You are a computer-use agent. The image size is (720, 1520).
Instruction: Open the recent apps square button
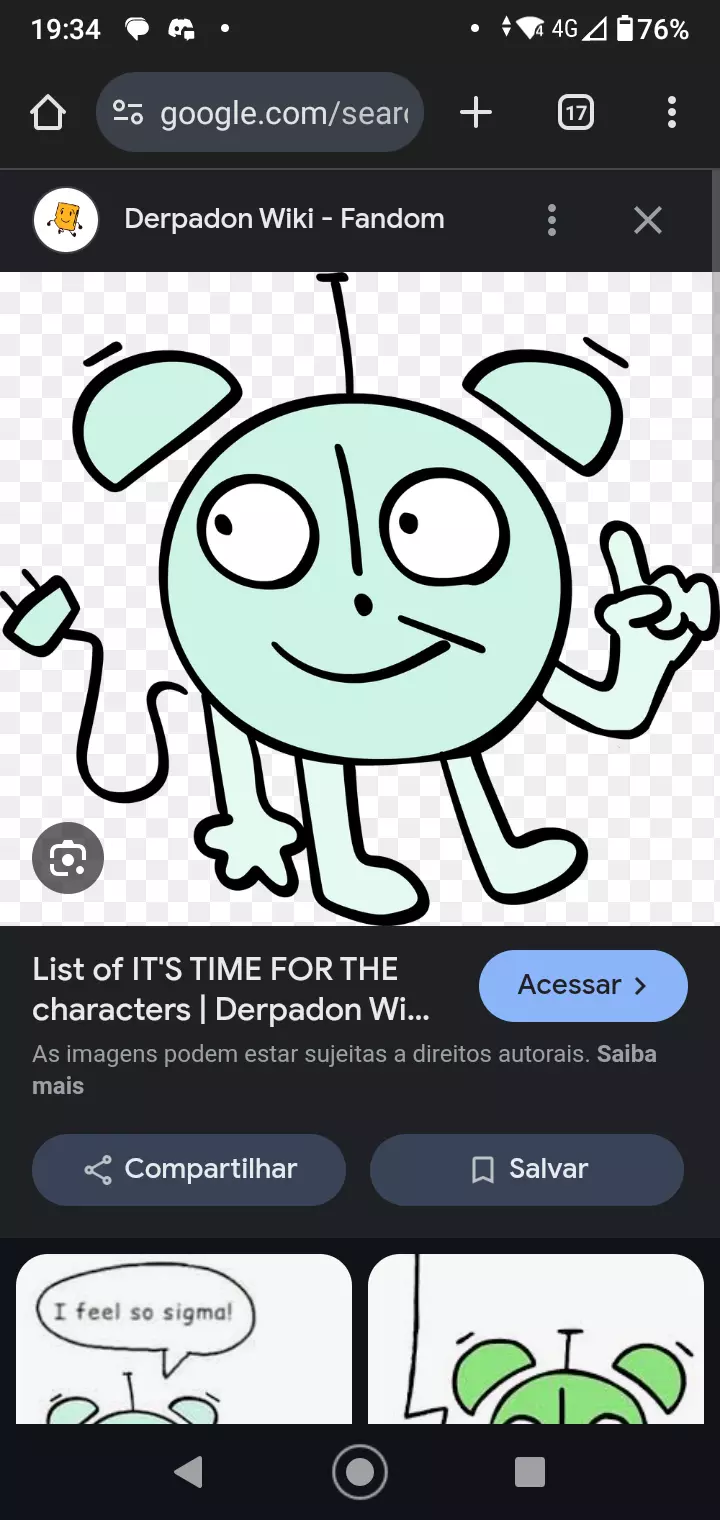[x=529, y=1471]
